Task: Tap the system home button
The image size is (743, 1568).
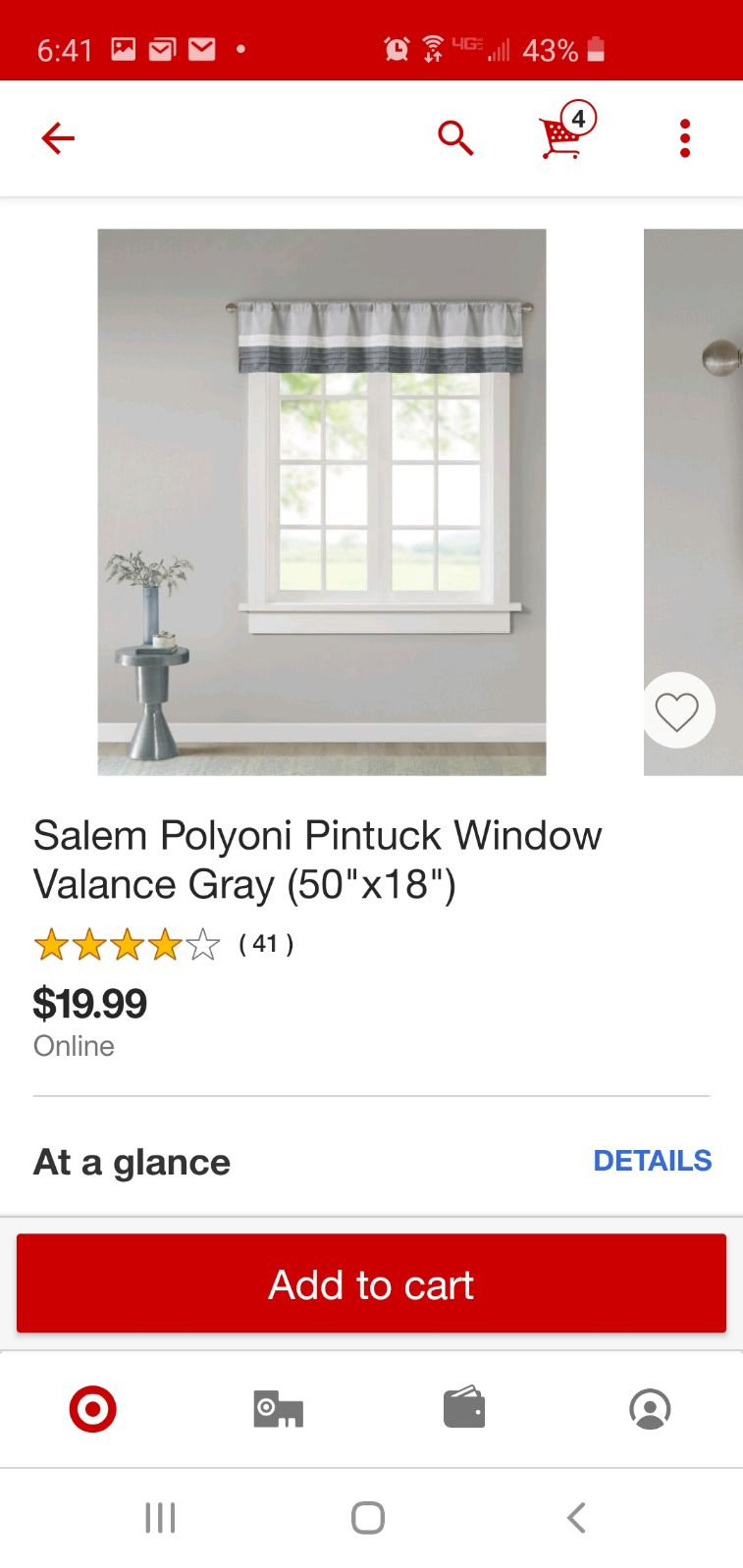Action: tap(368, 1518)
